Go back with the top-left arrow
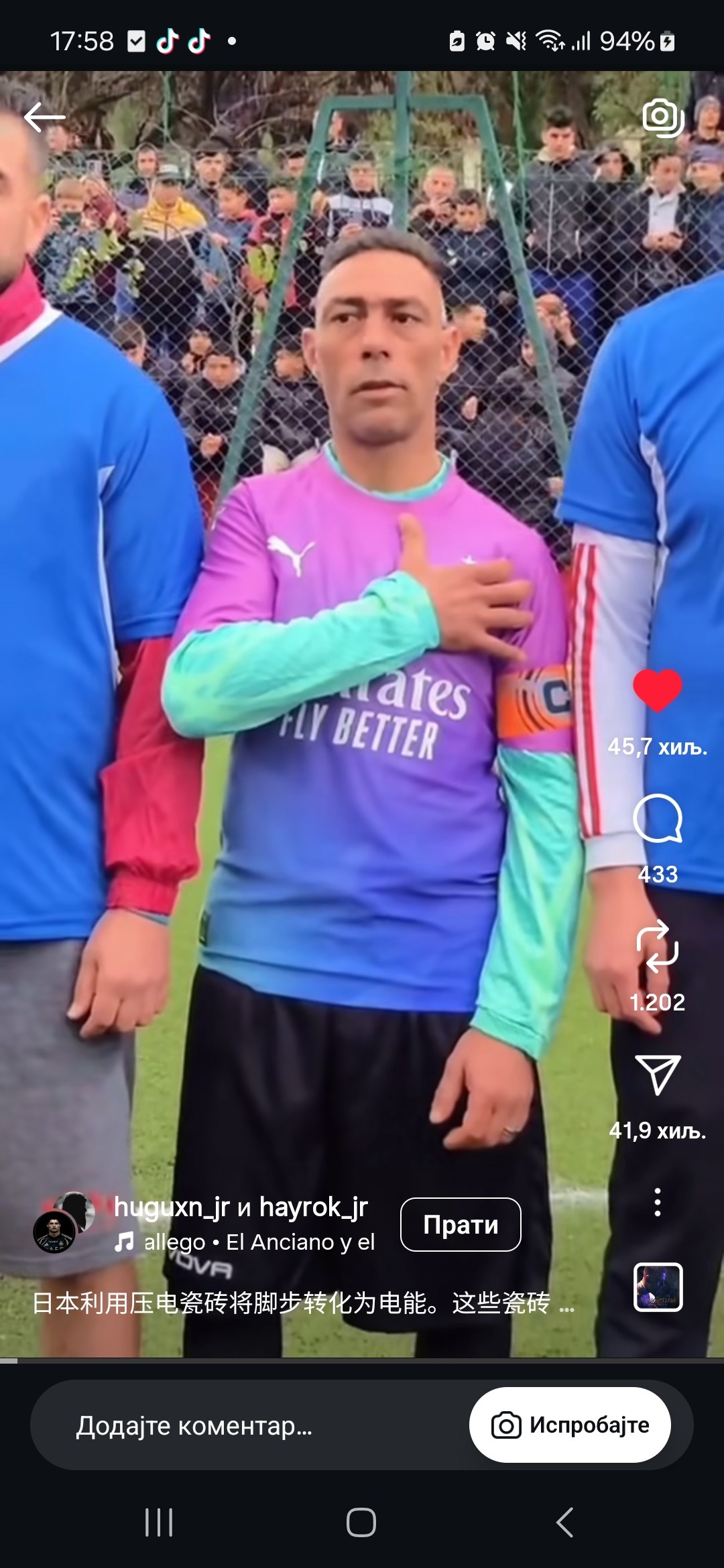The width and height of the screenshot is (724, 1568). coord(44,117)
